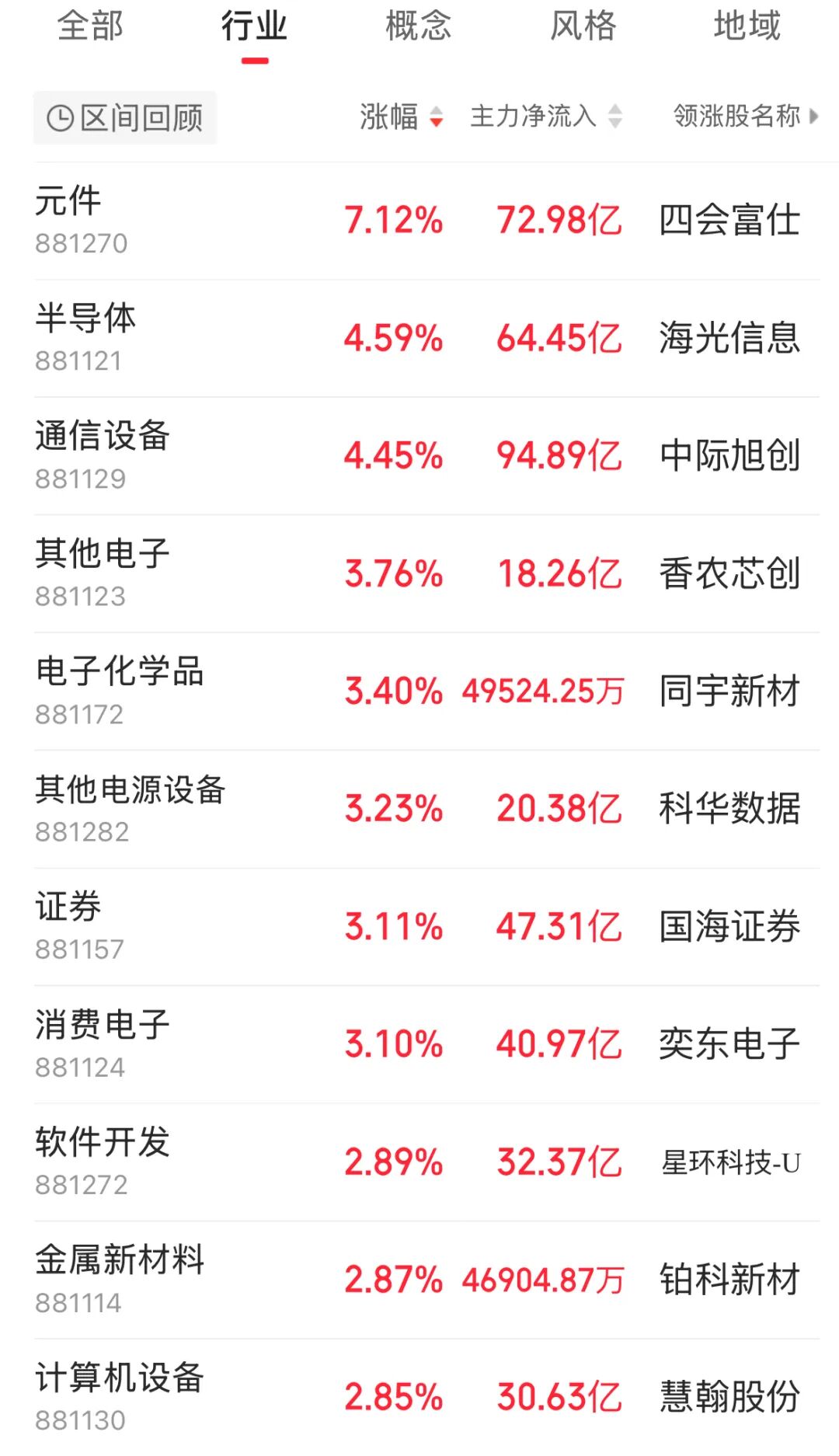Sort the list by 涨幅
This screenshot has width=839, height=1456.
click(x=401, y=117)
